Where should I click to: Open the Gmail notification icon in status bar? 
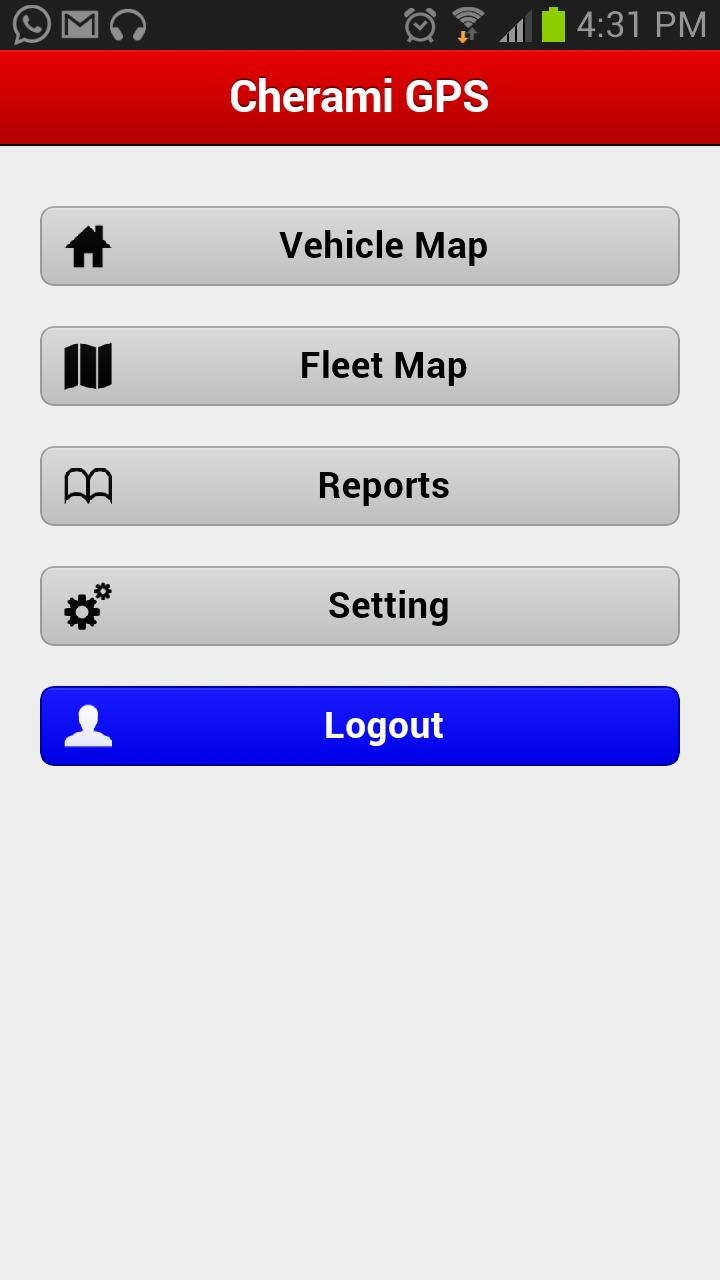(x=80, y=23)
